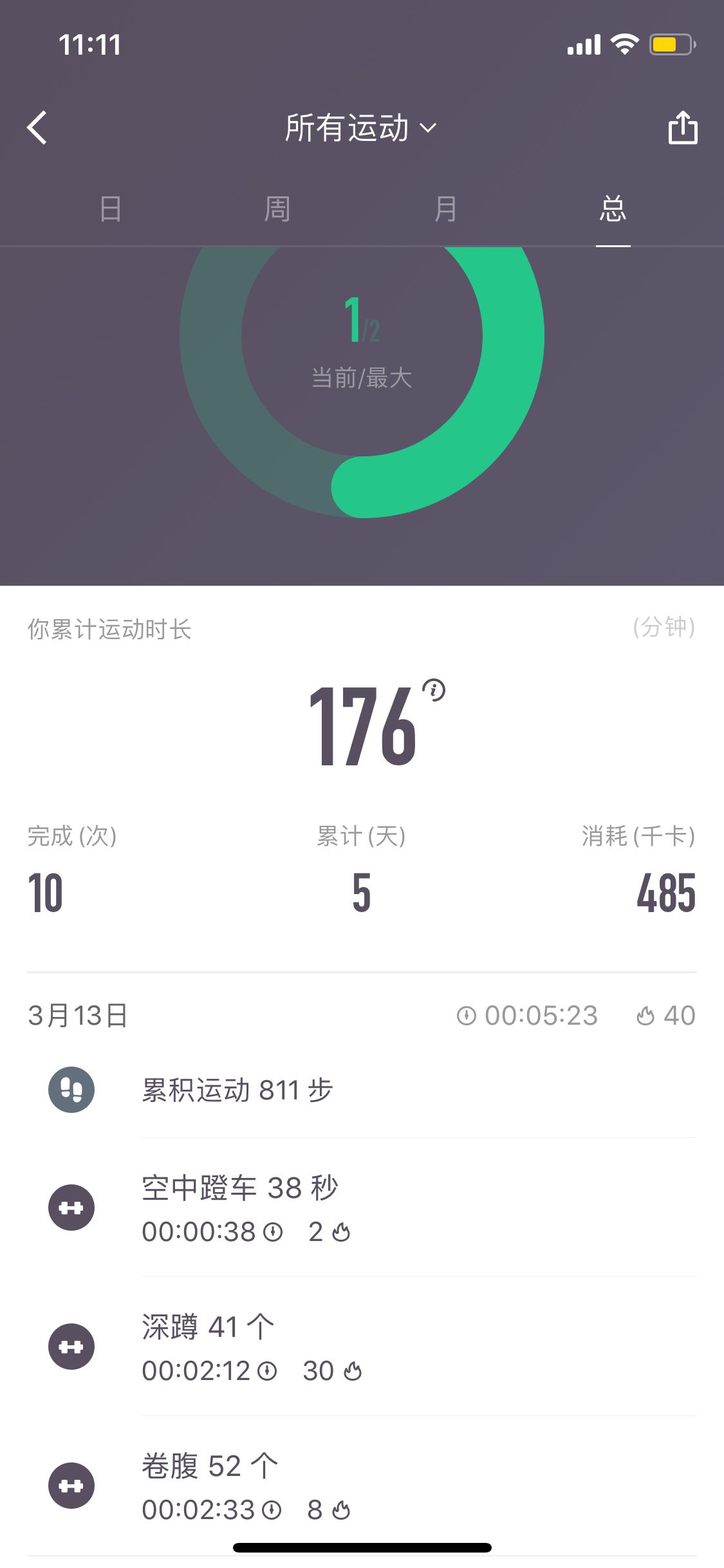This screenshot has width=724, height=1568.
Task: Switch to the 月 tab
Action: (x=445, y=209)
